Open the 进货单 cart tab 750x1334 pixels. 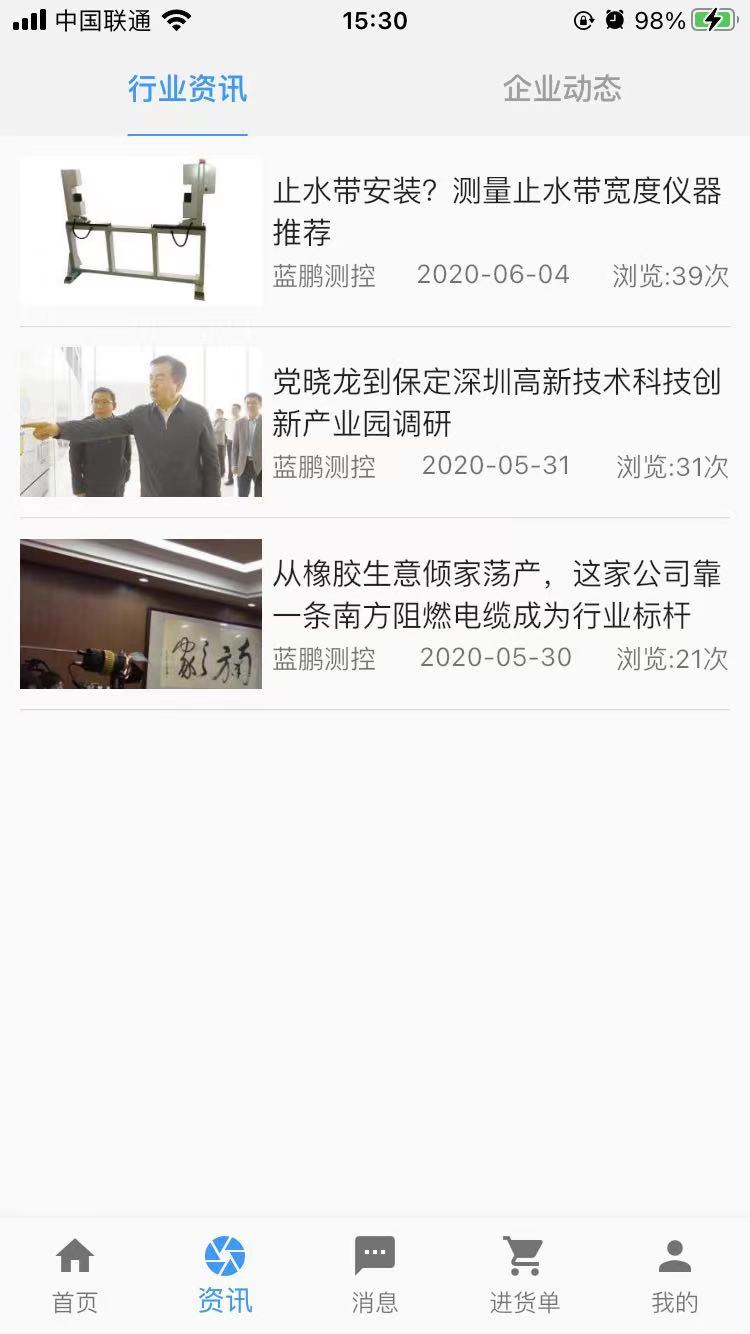(524, 1275)
